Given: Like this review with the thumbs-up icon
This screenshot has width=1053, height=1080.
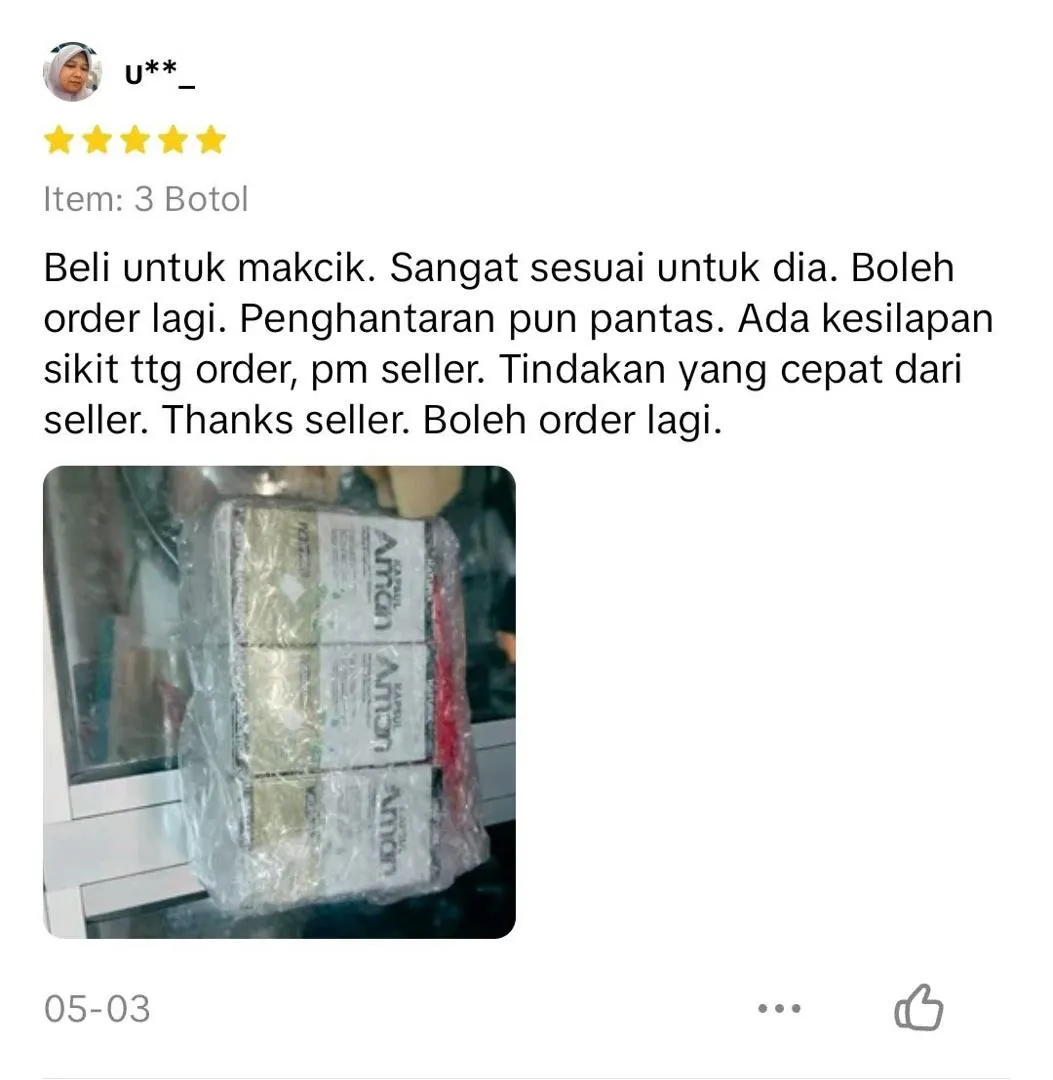Looking at the screenshot, I should click(918, 1007).
